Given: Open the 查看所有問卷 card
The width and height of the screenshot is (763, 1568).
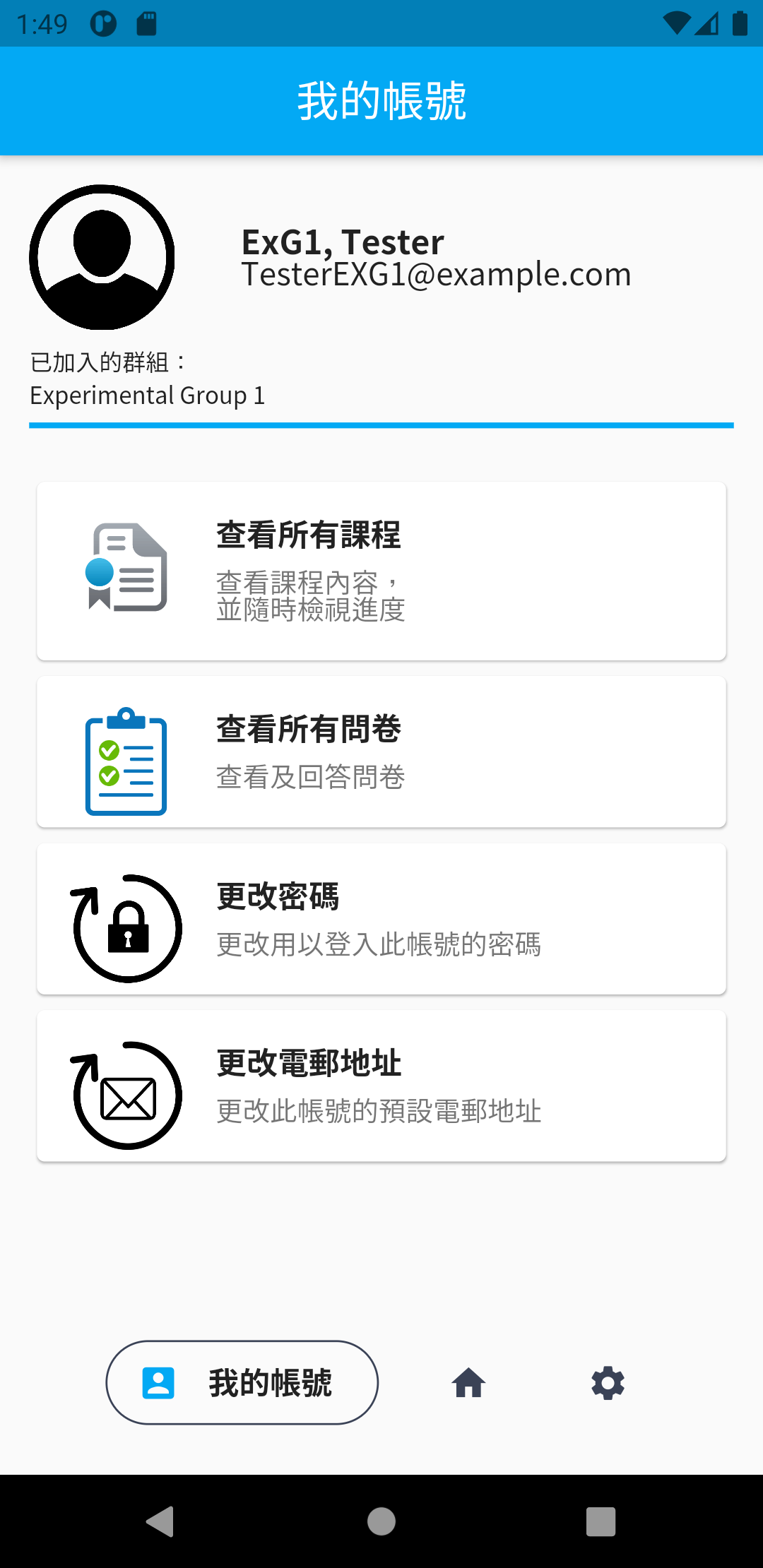Looking at the screenshot, I should [x=381, y=752].
